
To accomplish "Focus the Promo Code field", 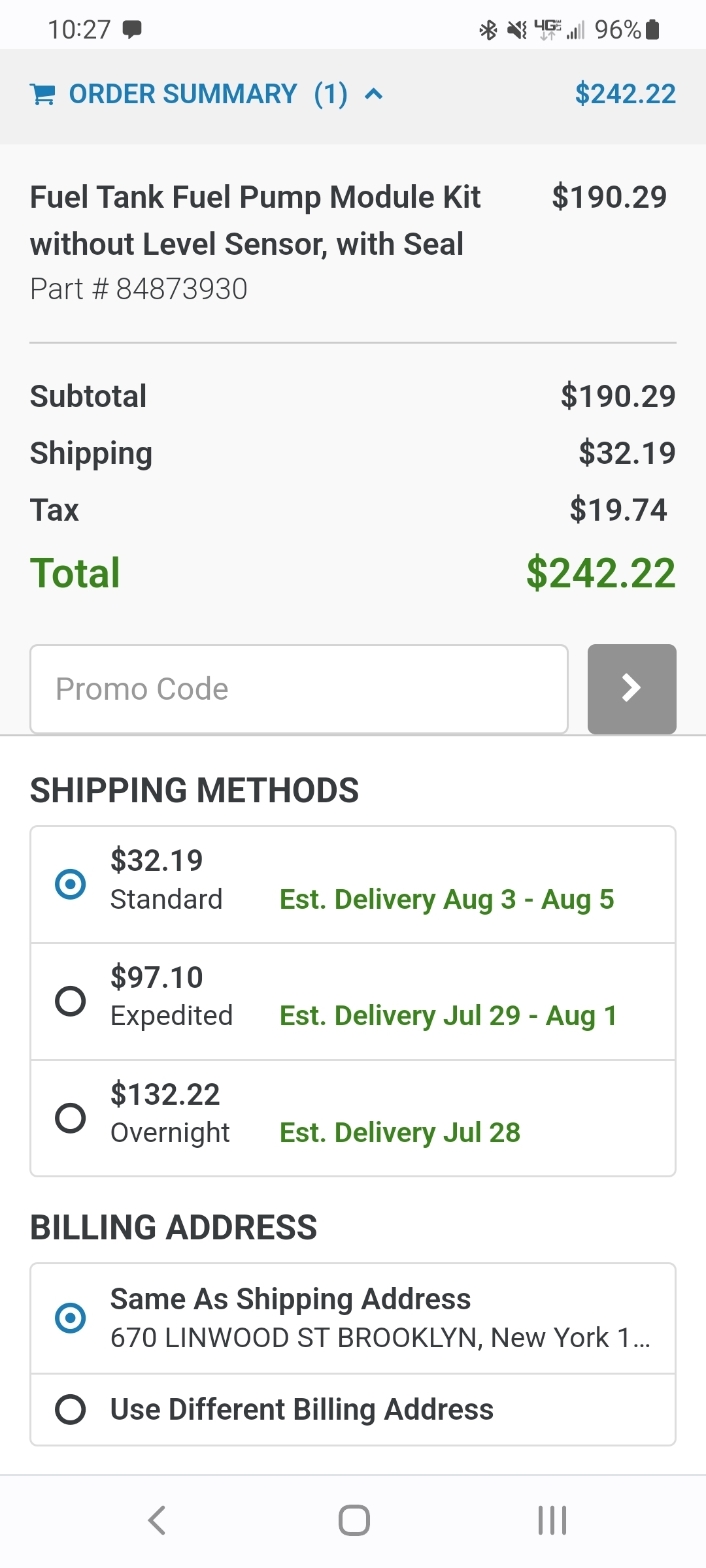I will pos(299,689).
